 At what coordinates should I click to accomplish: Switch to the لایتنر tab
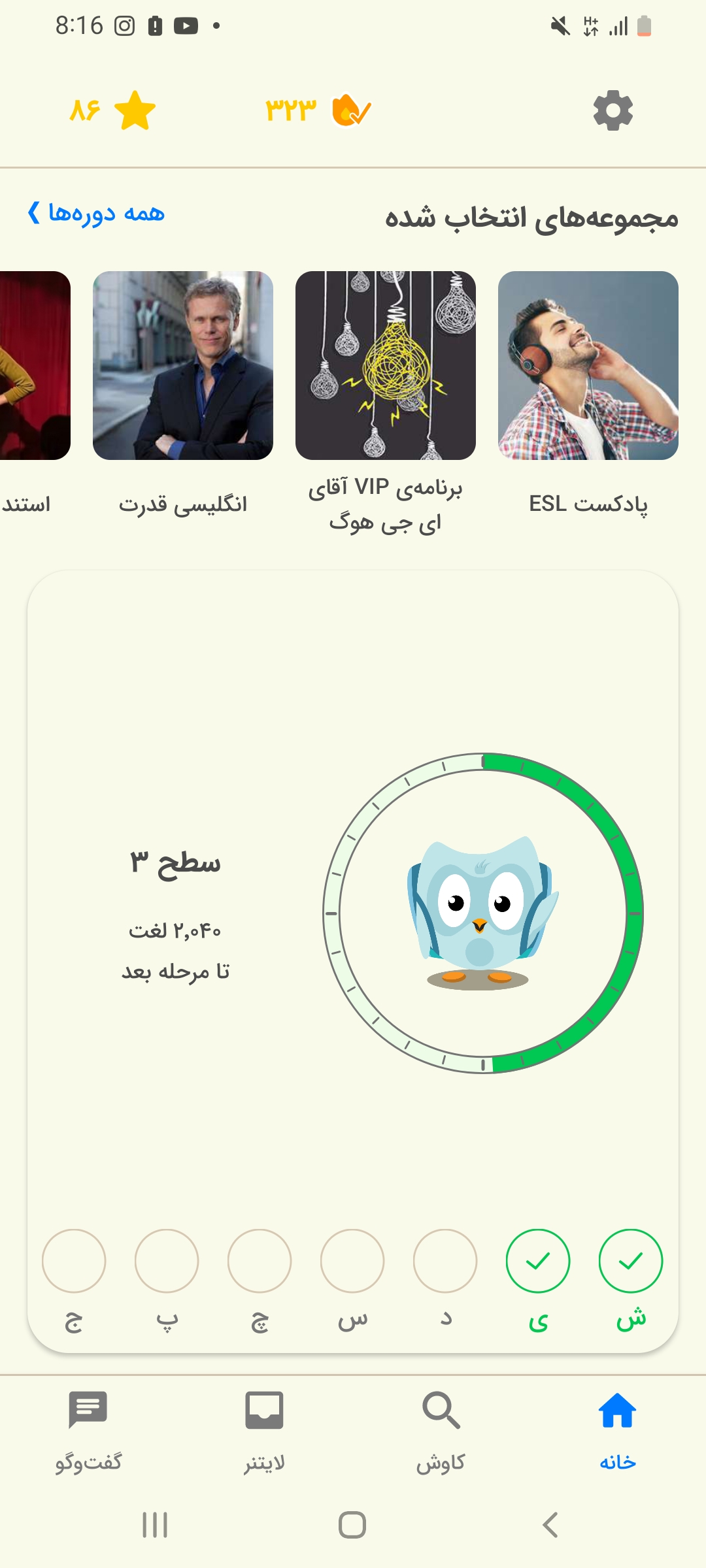(x=264, y=1431)
